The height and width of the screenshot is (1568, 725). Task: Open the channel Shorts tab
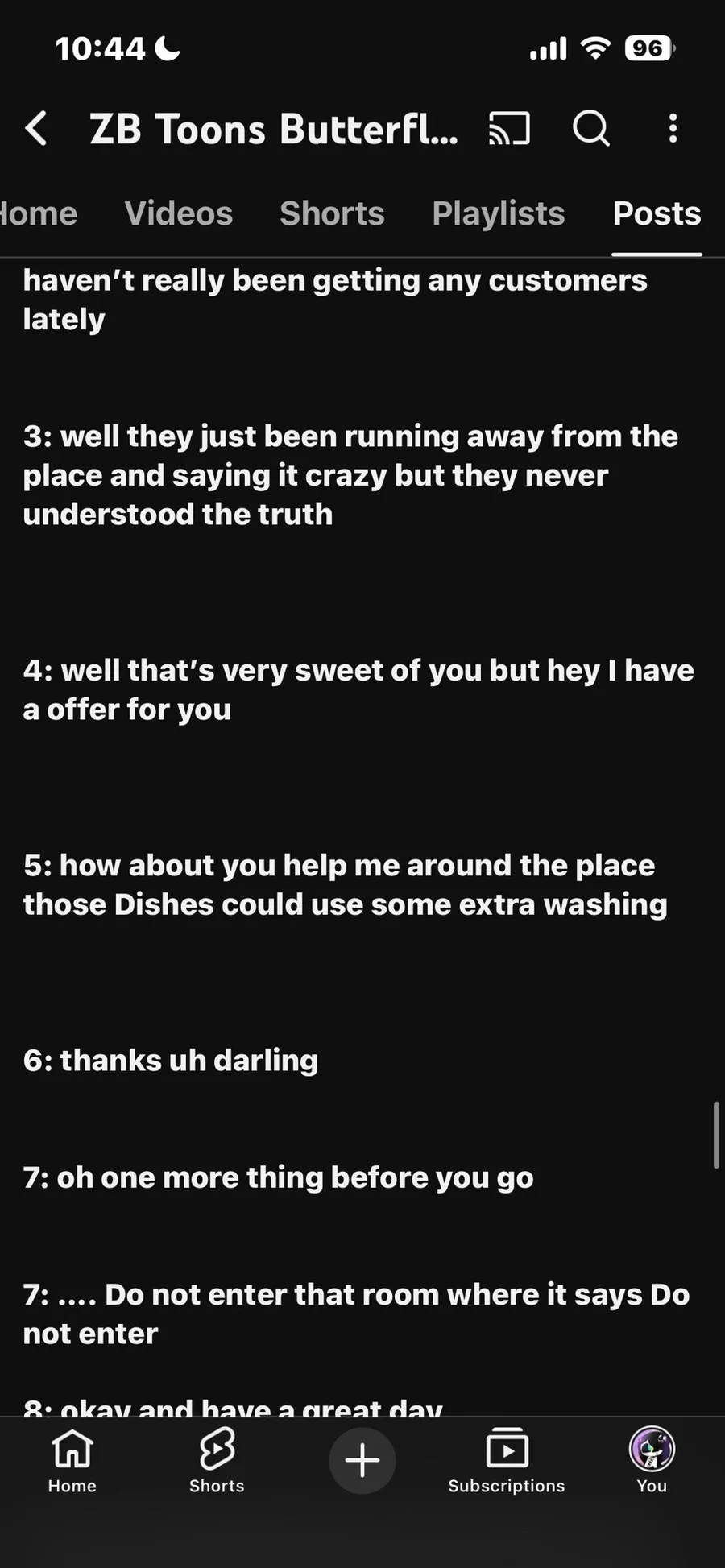(x=332, y=213)
